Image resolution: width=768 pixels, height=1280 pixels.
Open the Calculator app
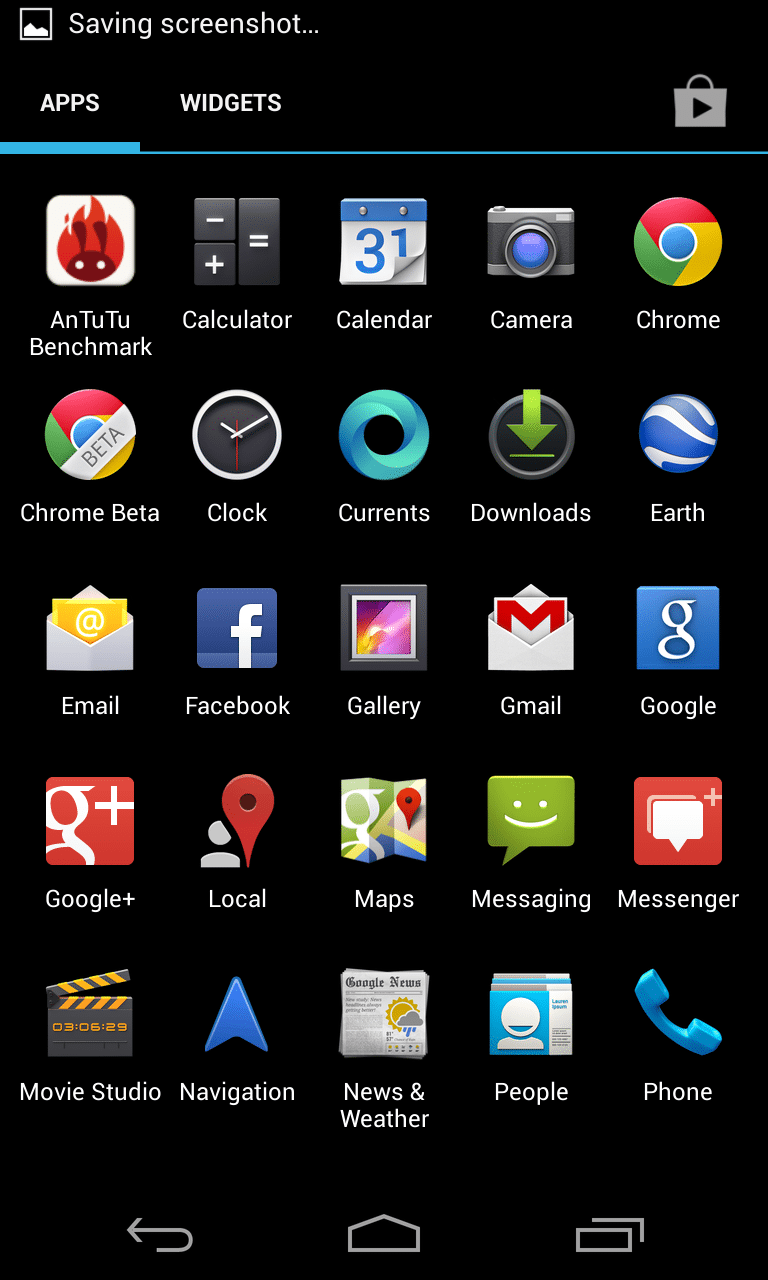[237, 264]
